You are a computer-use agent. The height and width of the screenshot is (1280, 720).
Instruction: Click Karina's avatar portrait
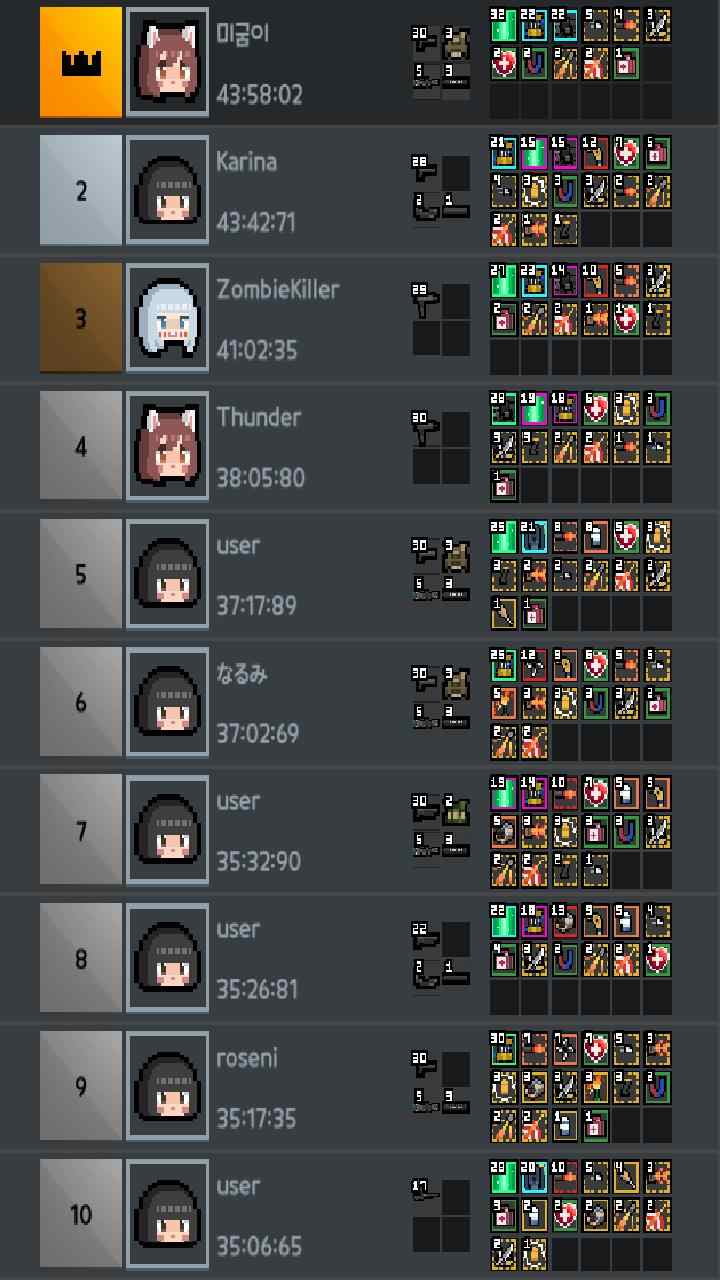tap(167, 190)
